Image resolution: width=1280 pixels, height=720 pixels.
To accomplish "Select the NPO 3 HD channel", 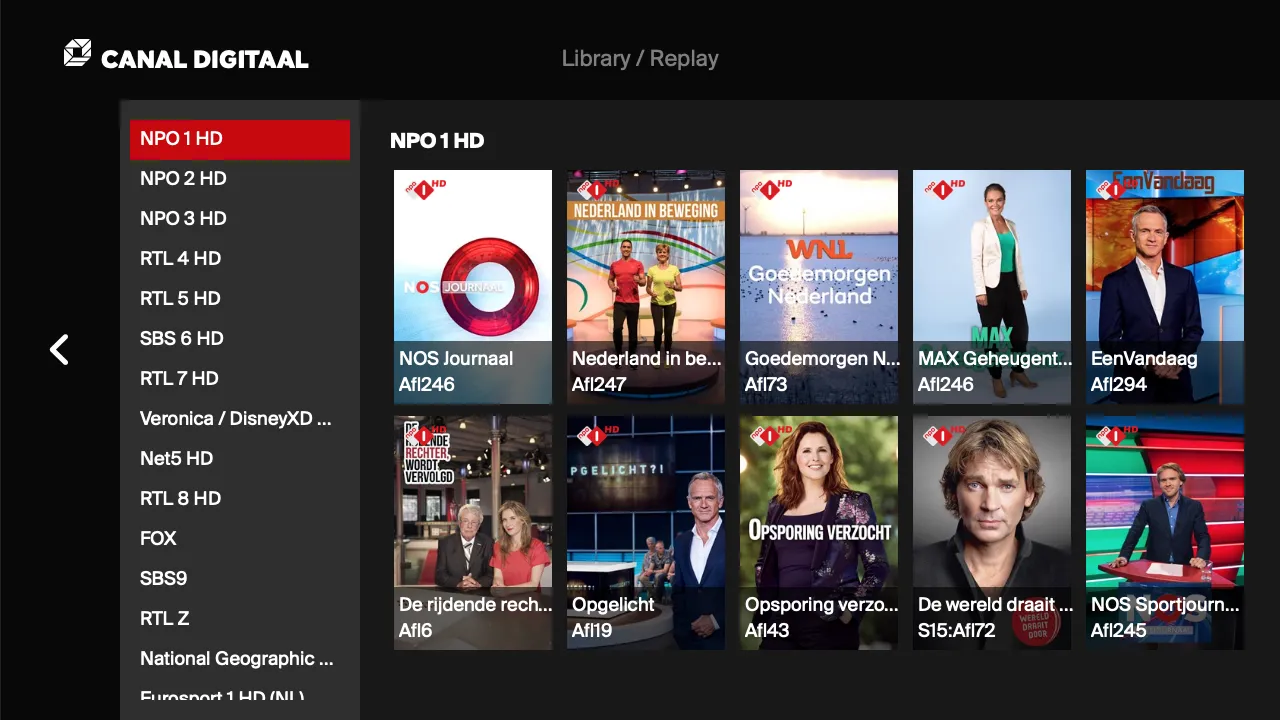I will tap(184, 219).
